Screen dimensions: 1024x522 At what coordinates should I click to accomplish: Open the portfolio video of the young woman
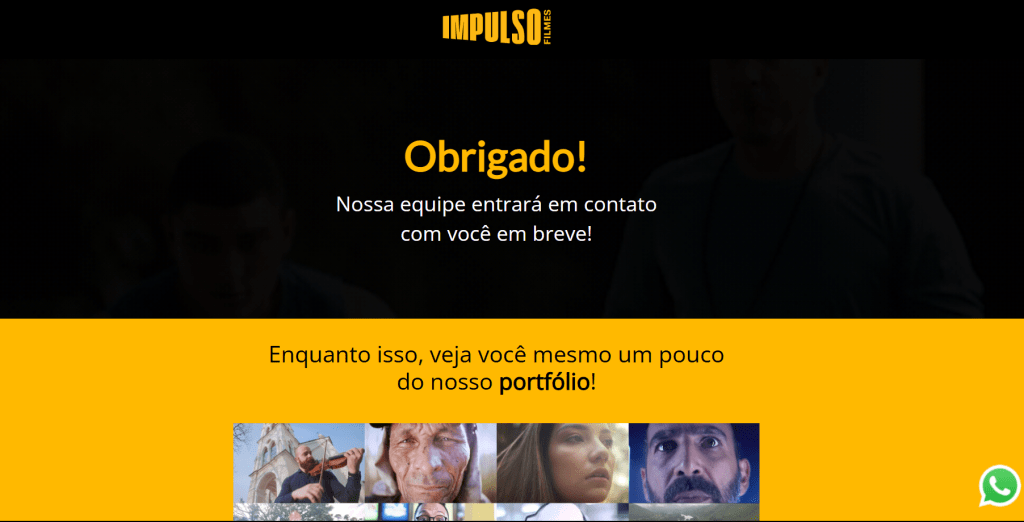click(562, 462)
